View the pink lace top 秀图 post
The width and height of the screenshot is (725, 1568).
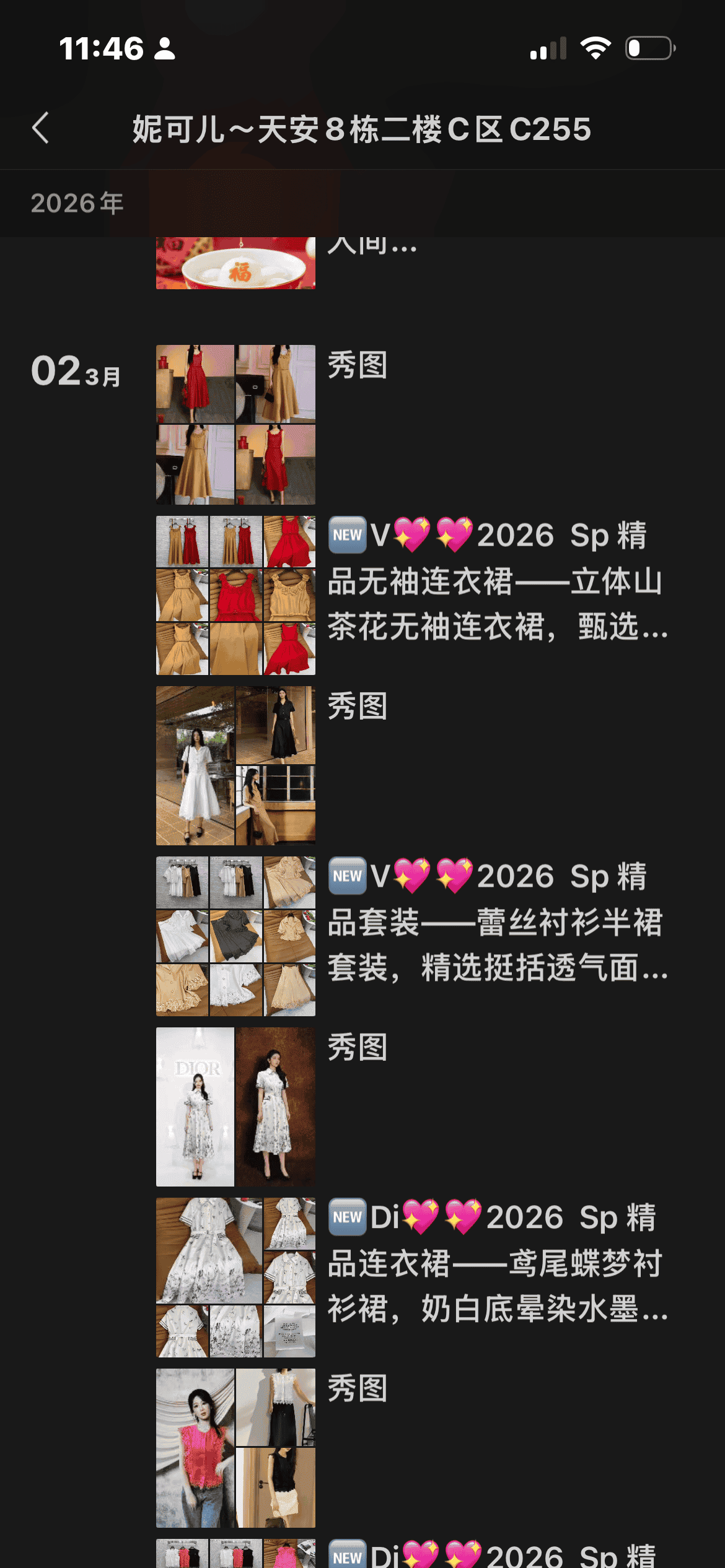click(235, 1448)
